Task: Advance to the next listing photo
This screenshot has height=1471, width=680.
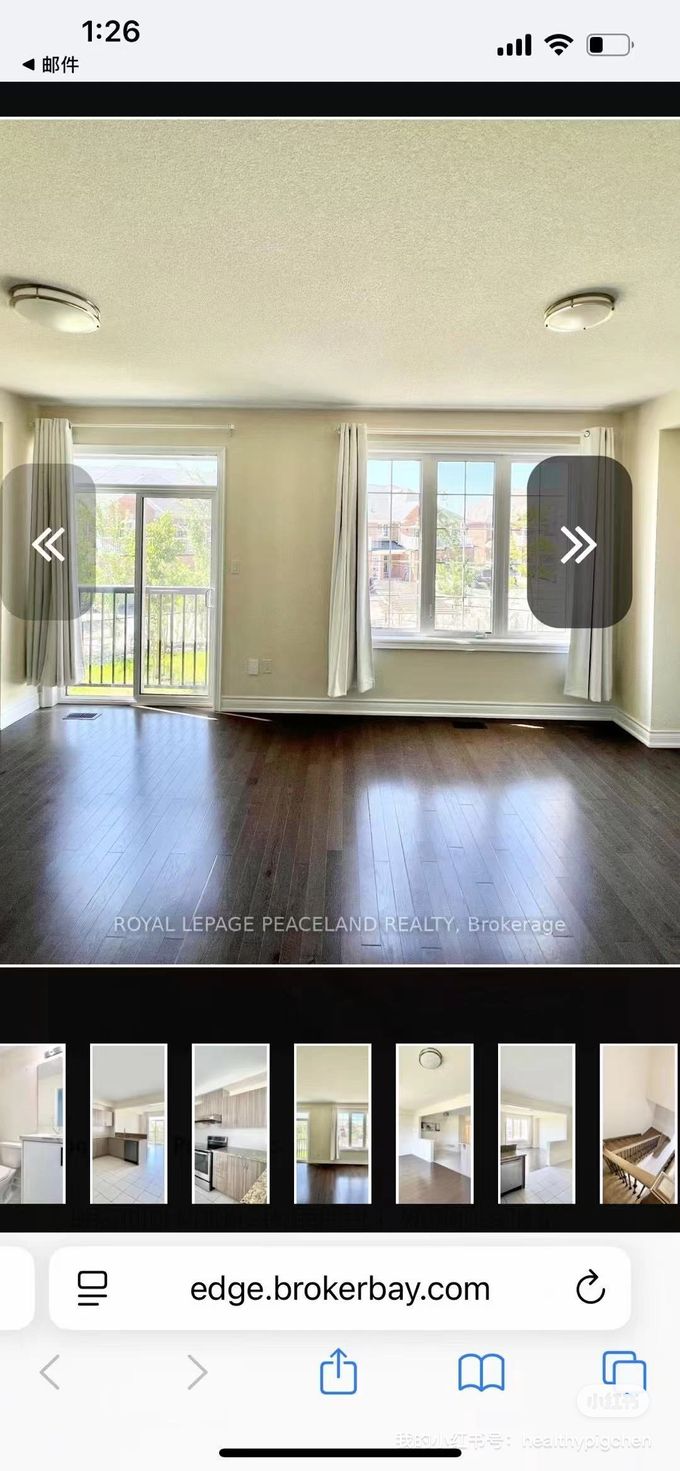Action: [x=578, y=544]
